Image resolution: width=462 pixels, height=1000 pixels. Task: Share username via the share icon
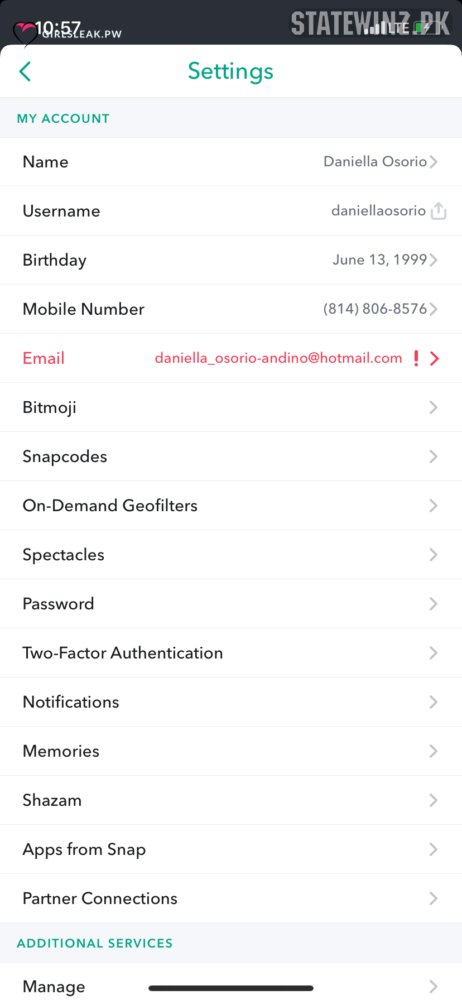[x=438, y=211]
